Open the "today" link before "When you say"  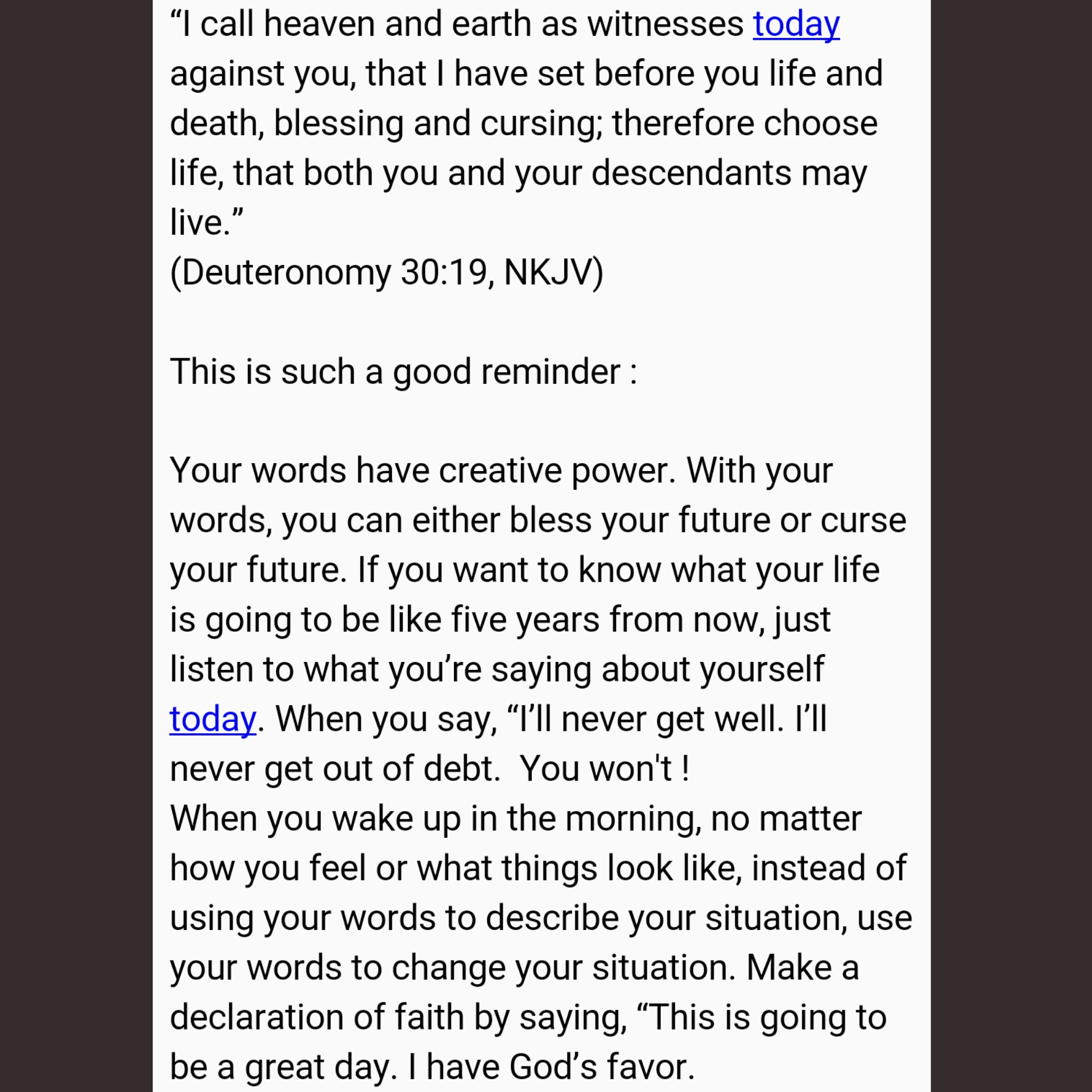(x=213, y=719)
